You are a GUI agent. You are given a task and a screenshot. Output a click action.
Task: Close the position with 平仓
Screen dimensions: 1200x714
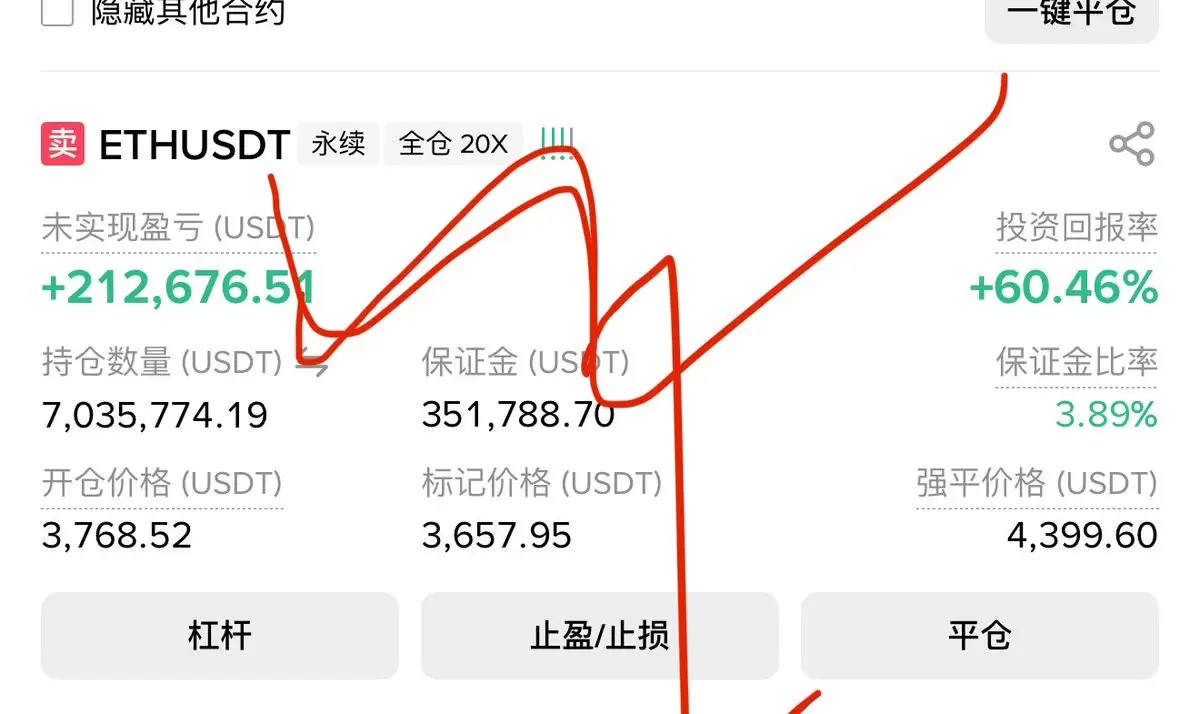tap(979, 635)
